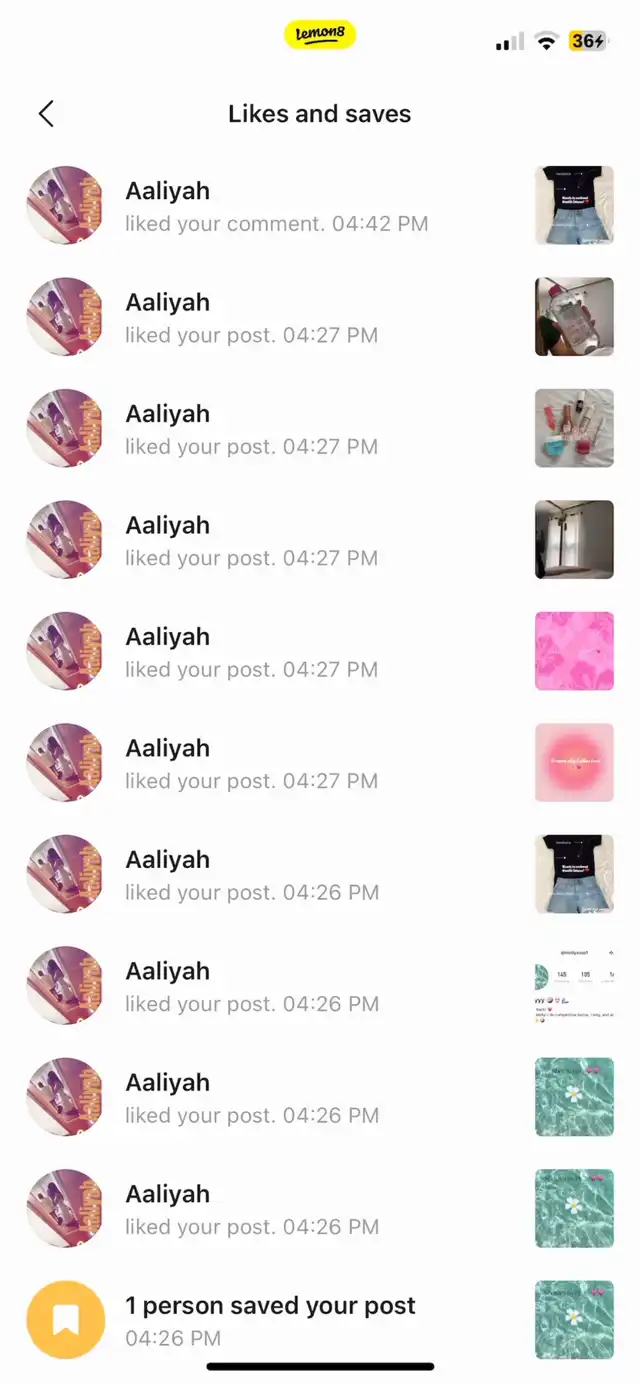Open the skincare products post thumbnail
The image size is (640, 1384).
tap(574, 428)
